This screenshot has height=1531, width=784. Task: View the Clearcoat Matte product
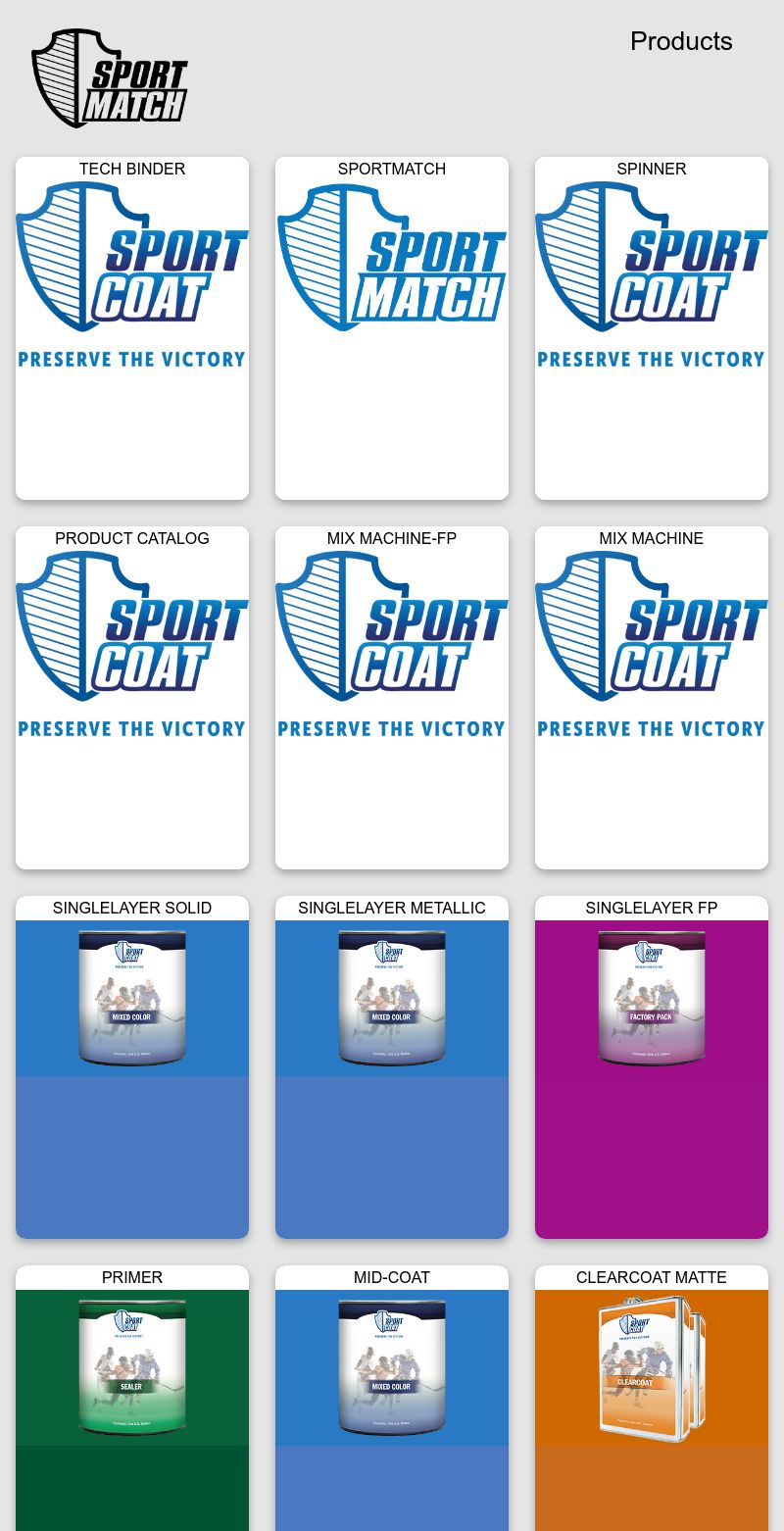point(652,1392)
